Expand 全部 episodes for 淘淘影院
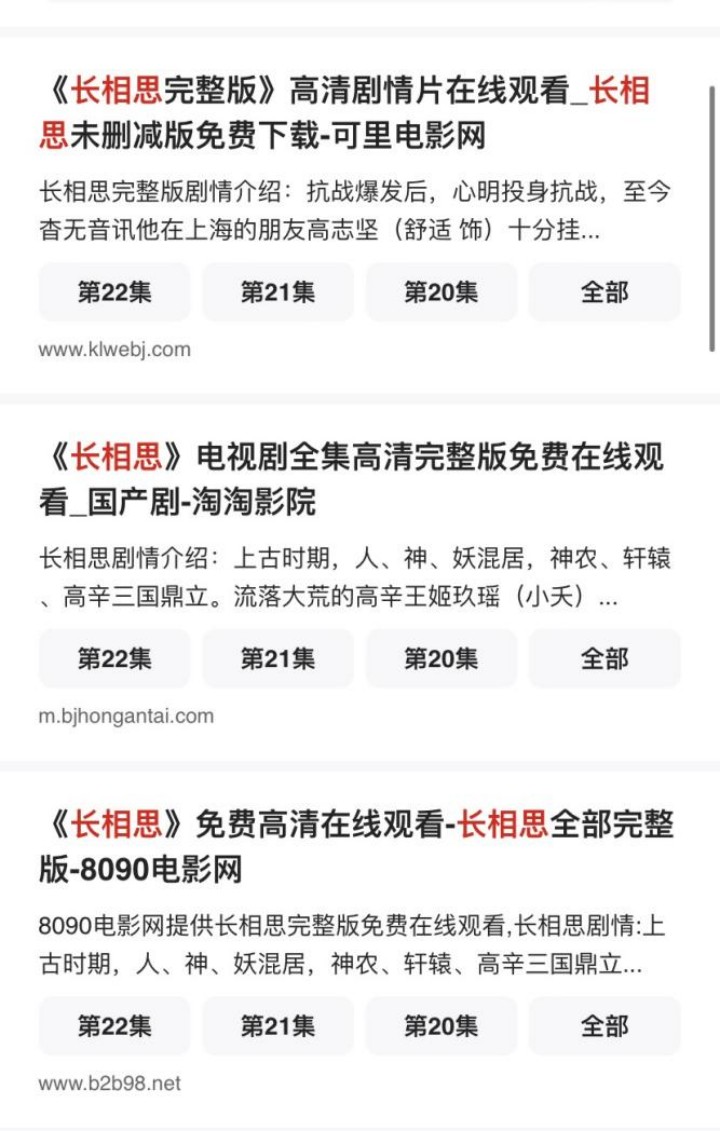720x1131 pixels. tap(606, 659)
